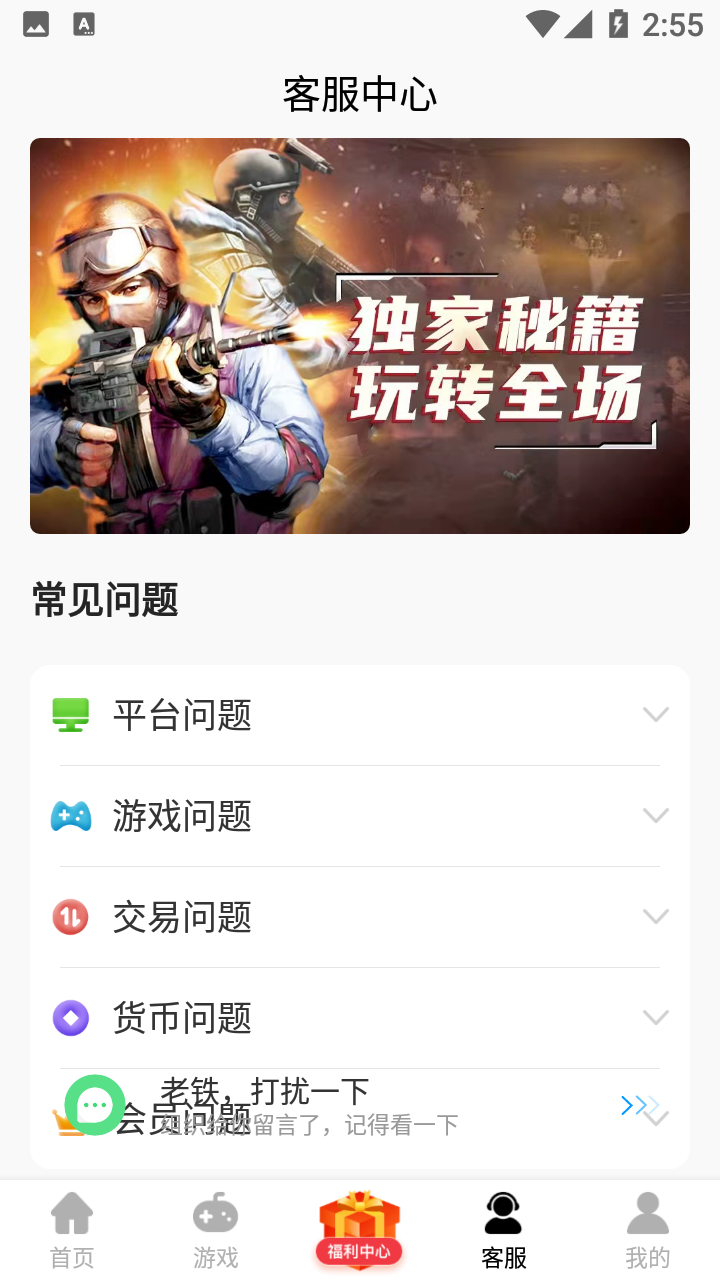Image resolution: width=720 pixels, height=1280 pixels.
Task: Select the profile icon above 我的
Action: tap(647, 1210)
